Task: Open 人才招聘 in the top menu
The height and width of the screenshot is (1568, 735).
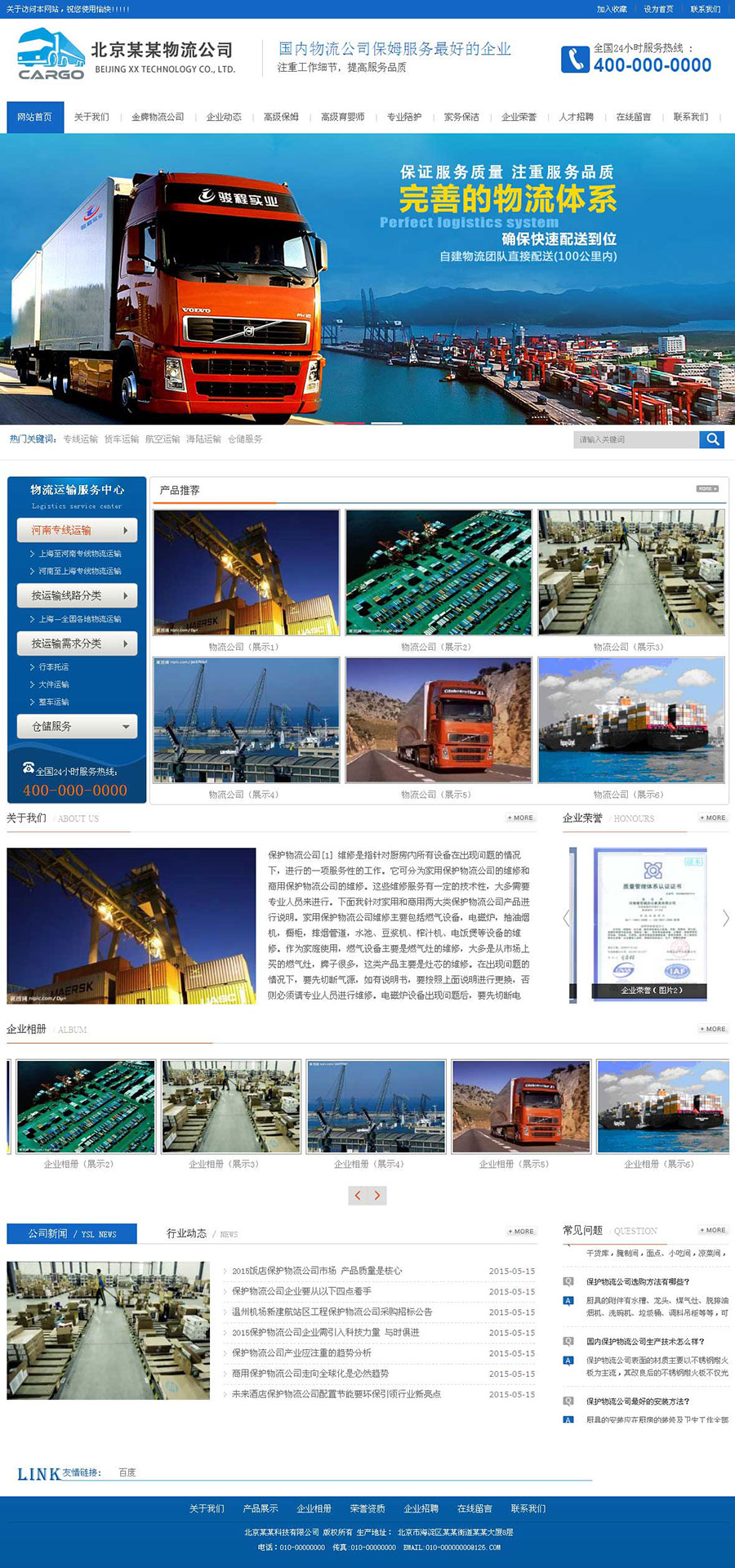Action: coord(576,117)
